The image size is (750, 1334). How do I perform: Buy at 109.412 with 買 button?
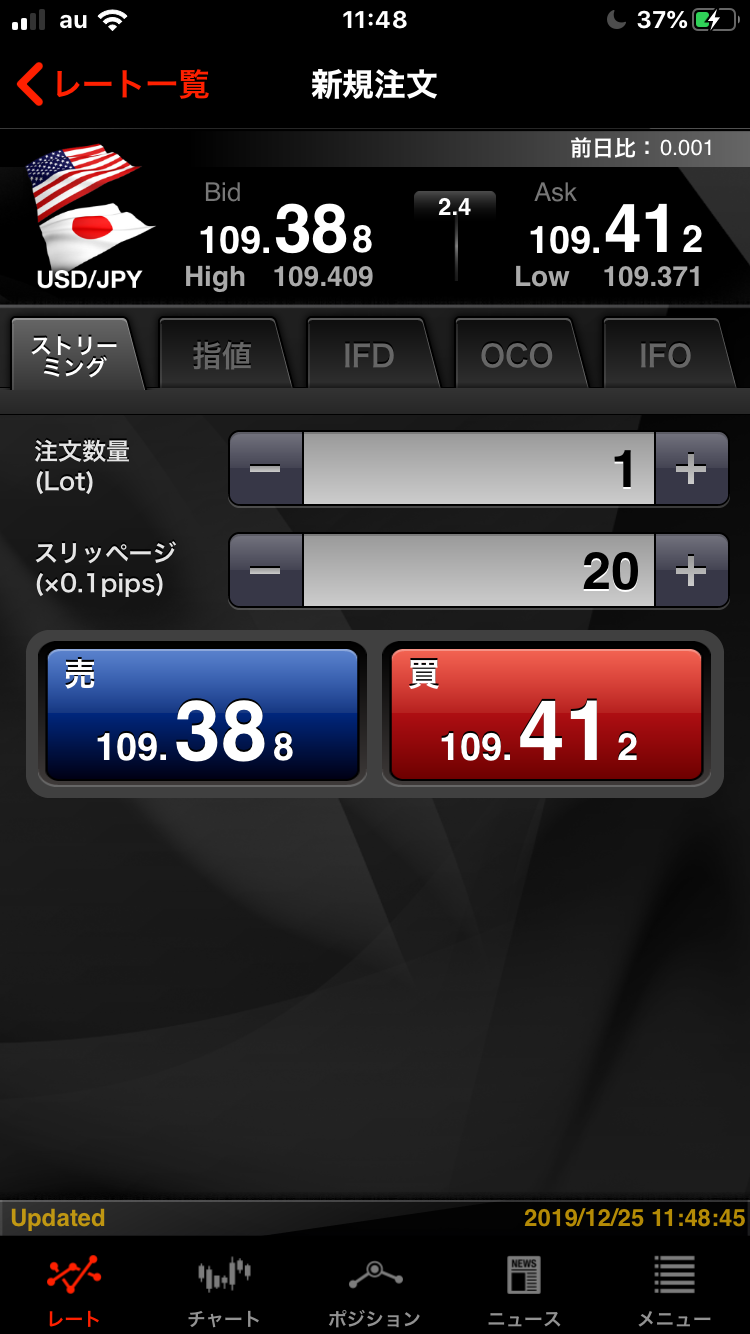tap(546, 714)
